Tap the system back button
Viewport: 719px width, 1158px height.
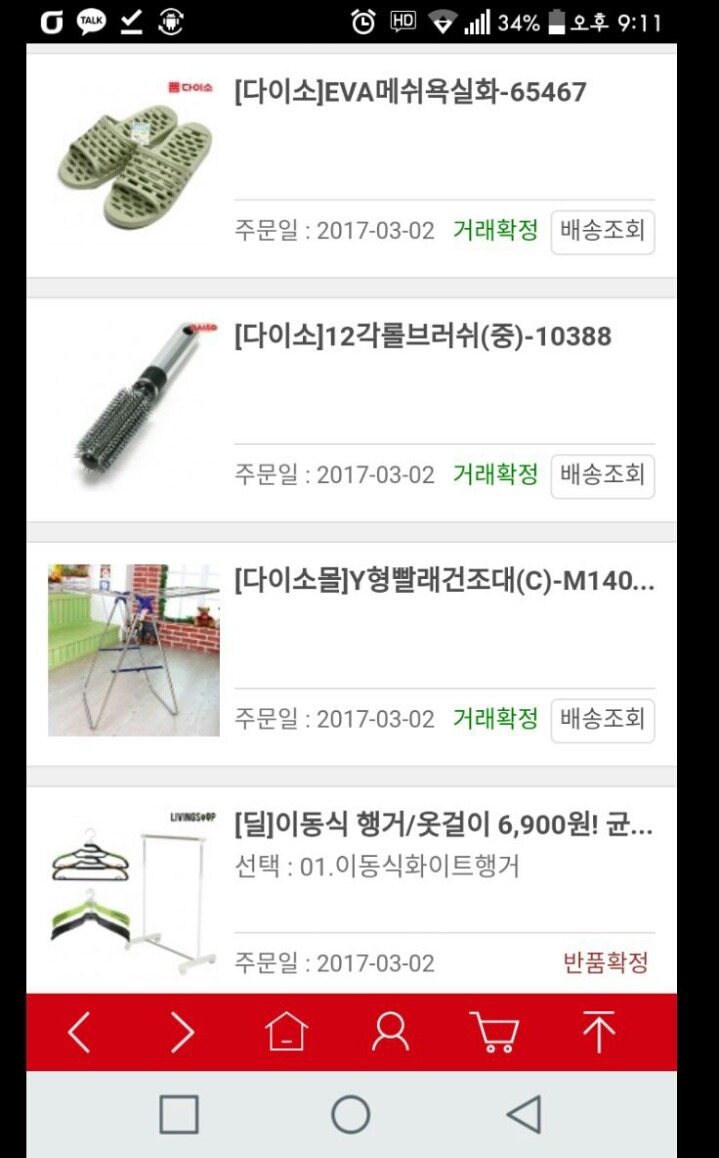523,1114
